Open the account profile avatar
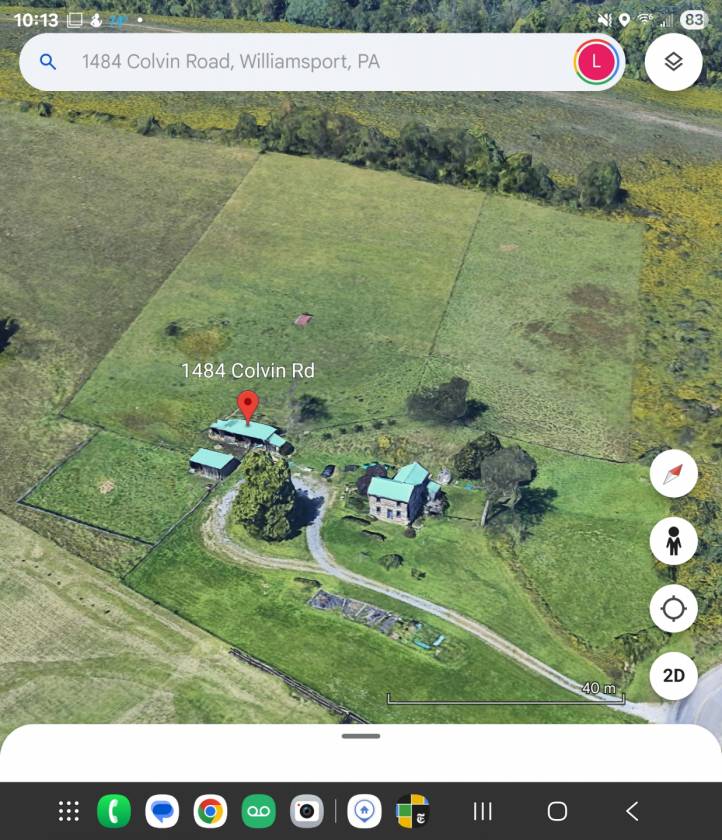Screen dimensions: 722x840 click(597, 62)
